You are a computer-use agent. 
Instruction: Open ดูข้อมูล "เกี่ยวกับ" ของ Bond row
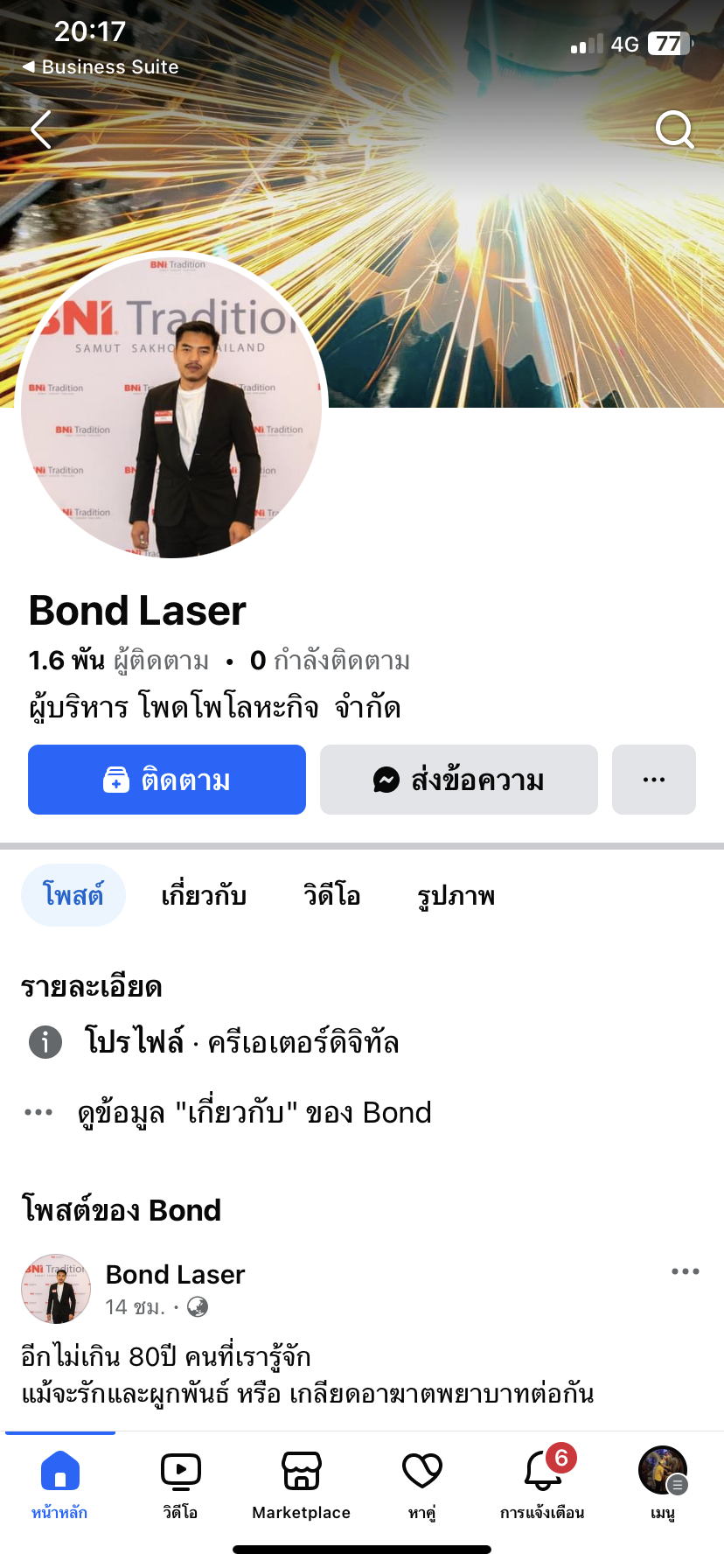click(254, 1112)
